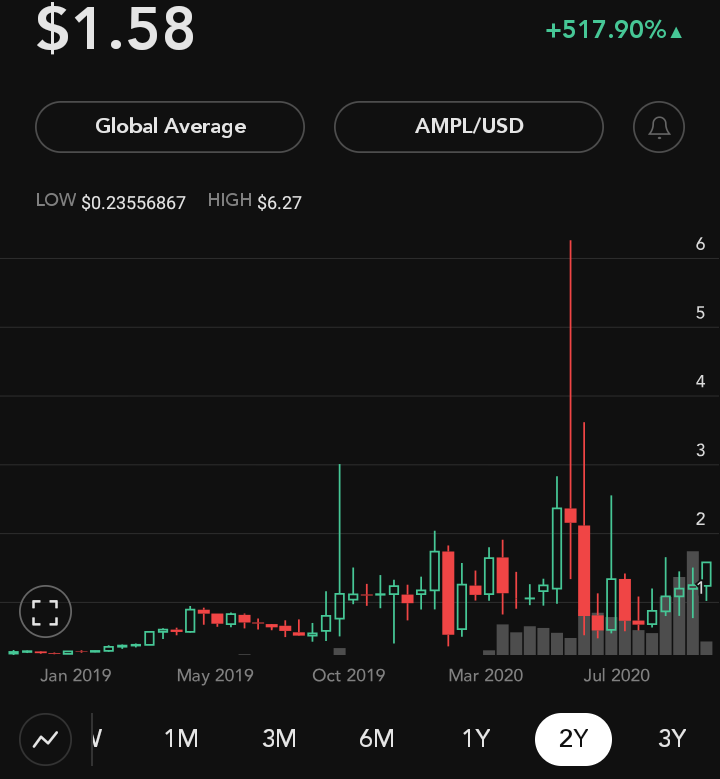Click the Jan 2019 axis label
Viewport: 720px width, 779px height.
coord(75,675)
